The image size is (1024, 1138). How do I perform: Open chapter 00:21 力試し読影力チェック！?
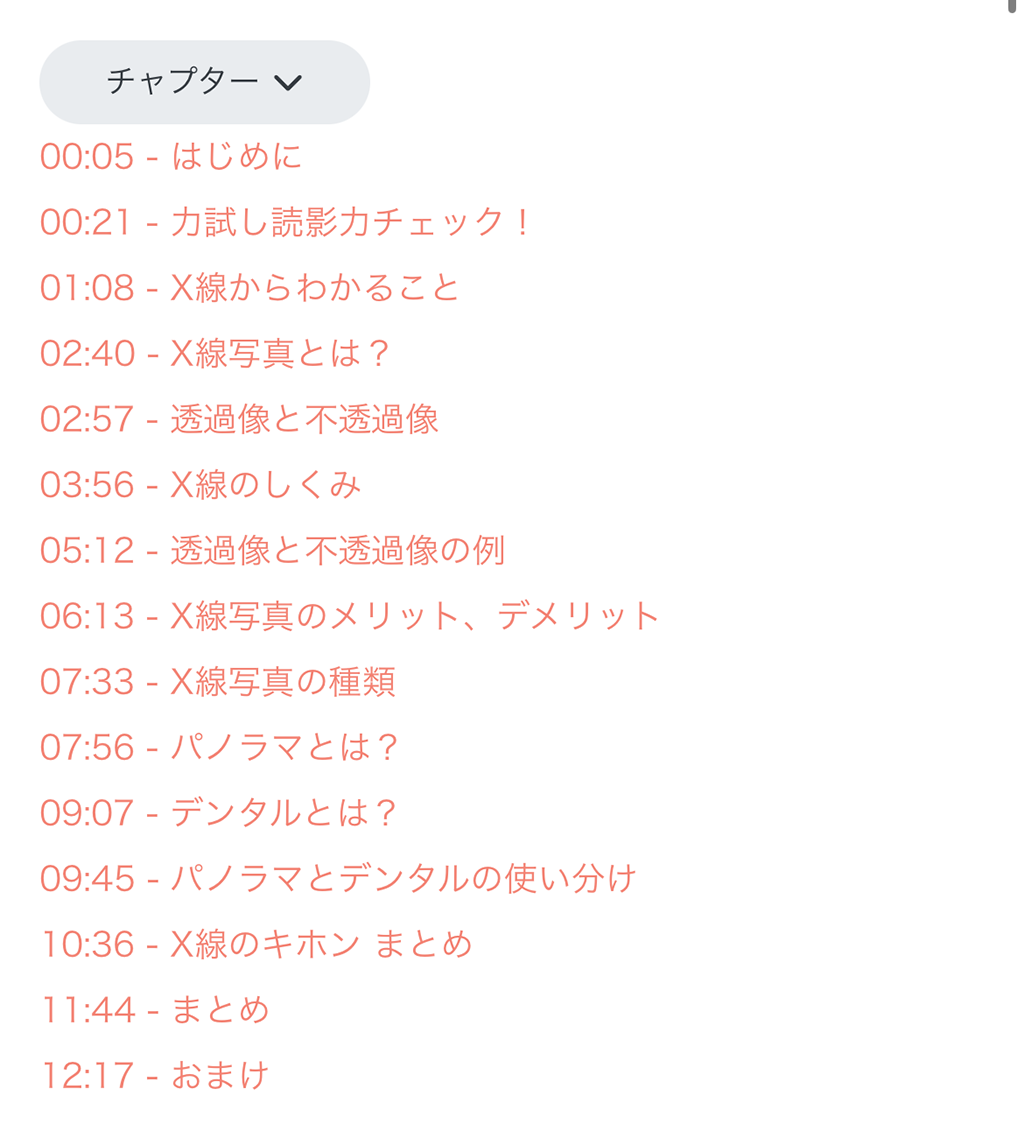coord(284,222)
